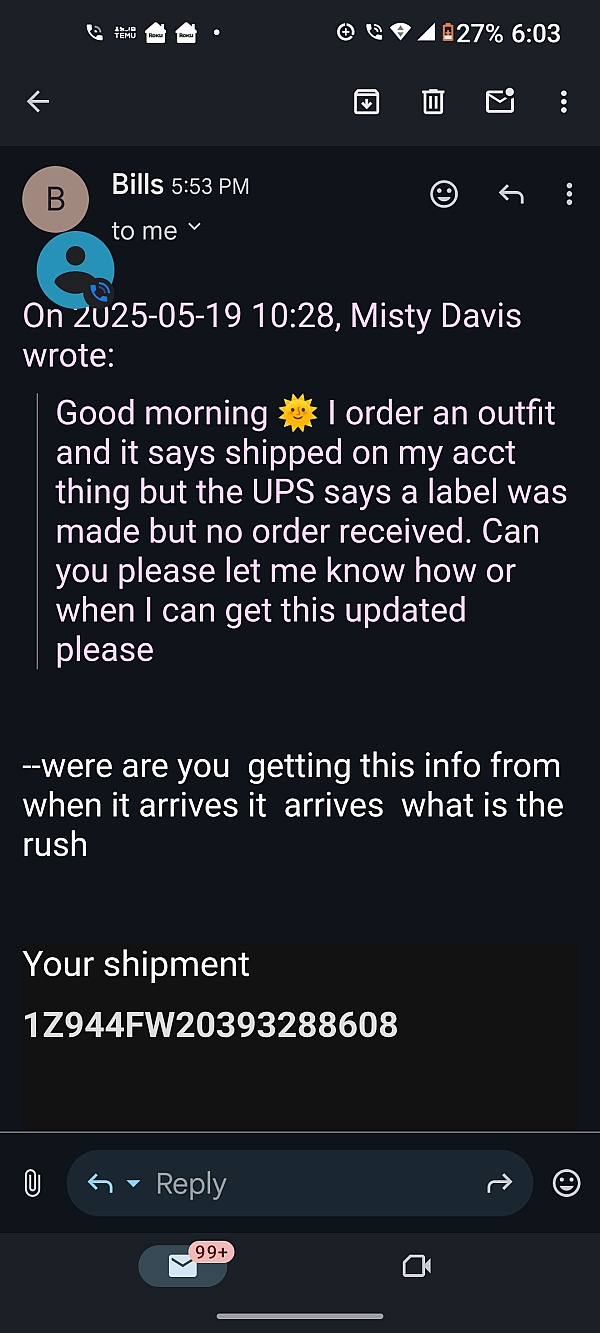Reply using the arrow beside Bills' message
Viewport: 600px width, 1333px height.
[511, 194]
